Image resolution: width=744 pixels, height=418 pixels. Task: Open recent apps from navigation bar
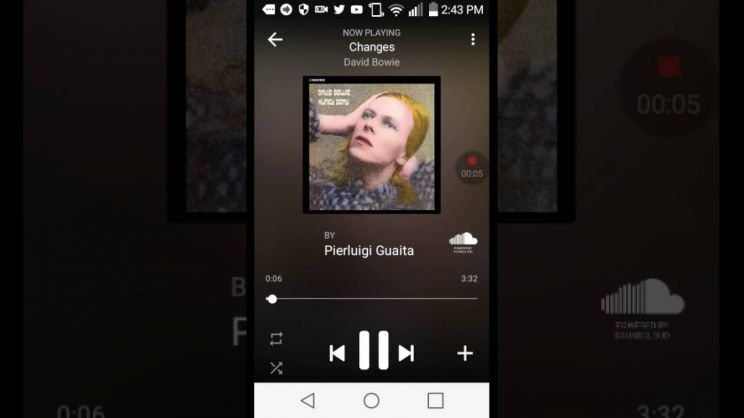[x=435, y=400]
